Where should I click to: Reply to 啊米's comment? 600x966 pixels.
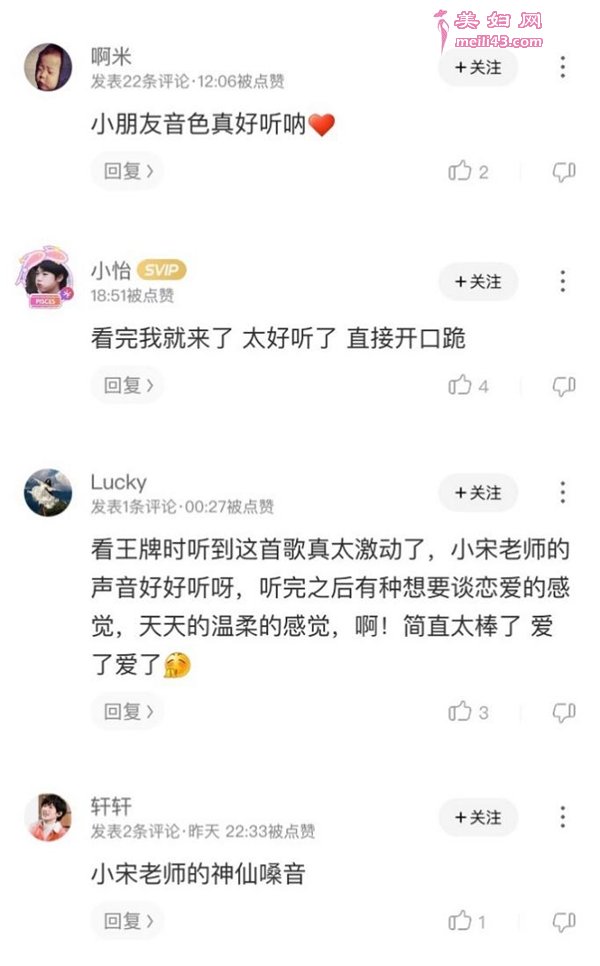point(128,171)
